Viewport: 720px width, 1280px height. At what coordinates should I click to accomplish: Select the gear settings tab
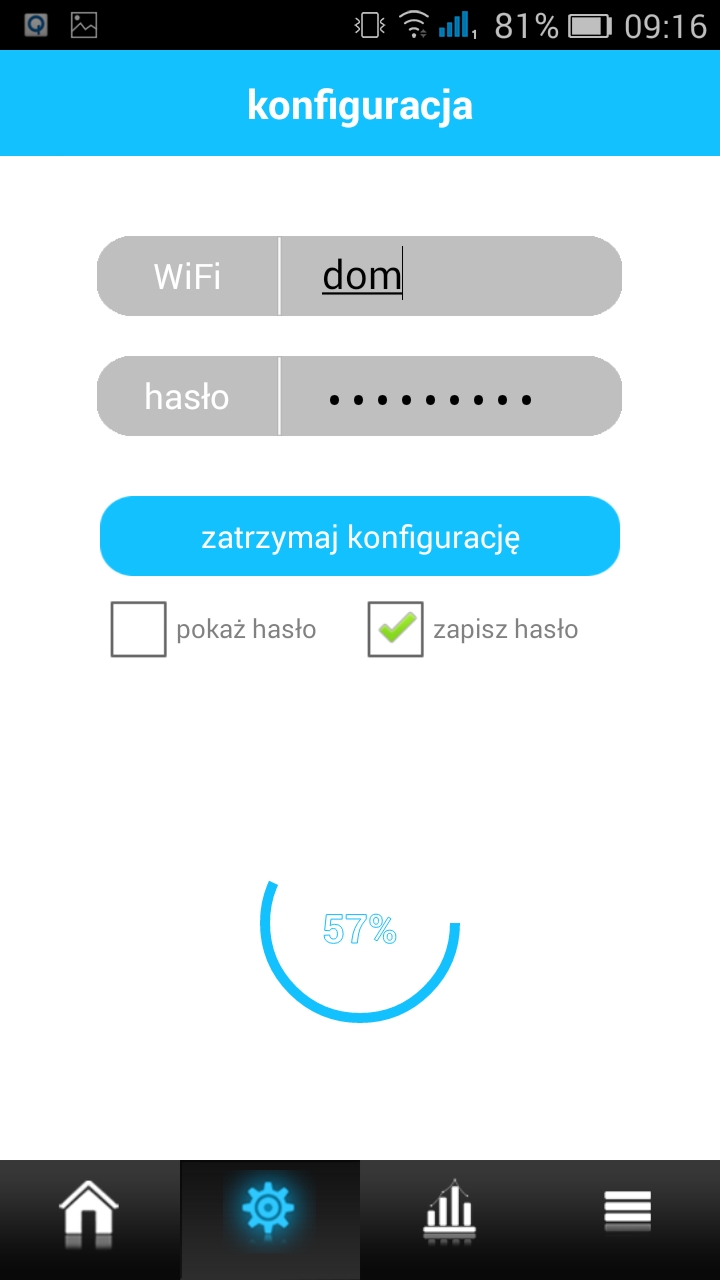270,1220
